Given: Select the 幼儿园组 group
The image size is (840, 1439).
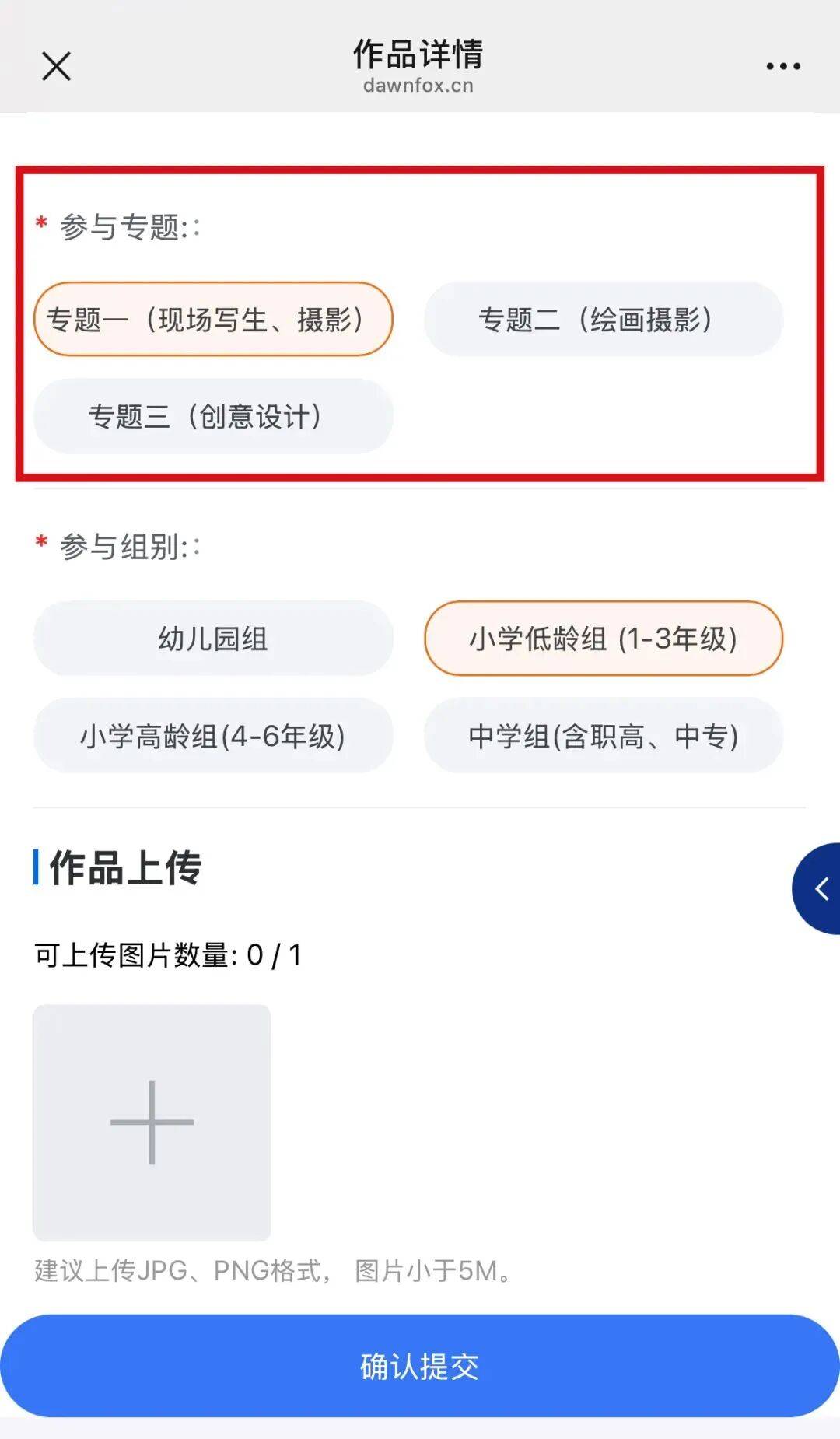Looking at the screenshot, I should (x=213, y=639).
